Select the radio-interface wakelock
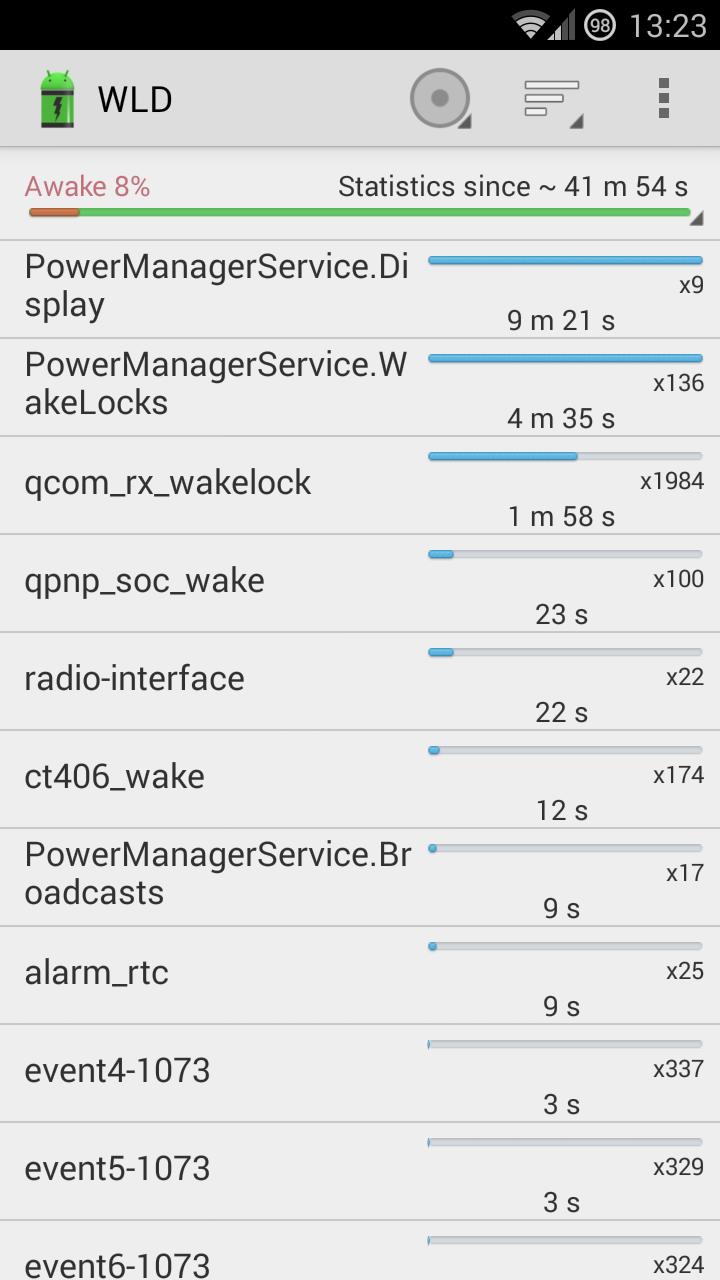720x1280 pixels. click(360, 681)
